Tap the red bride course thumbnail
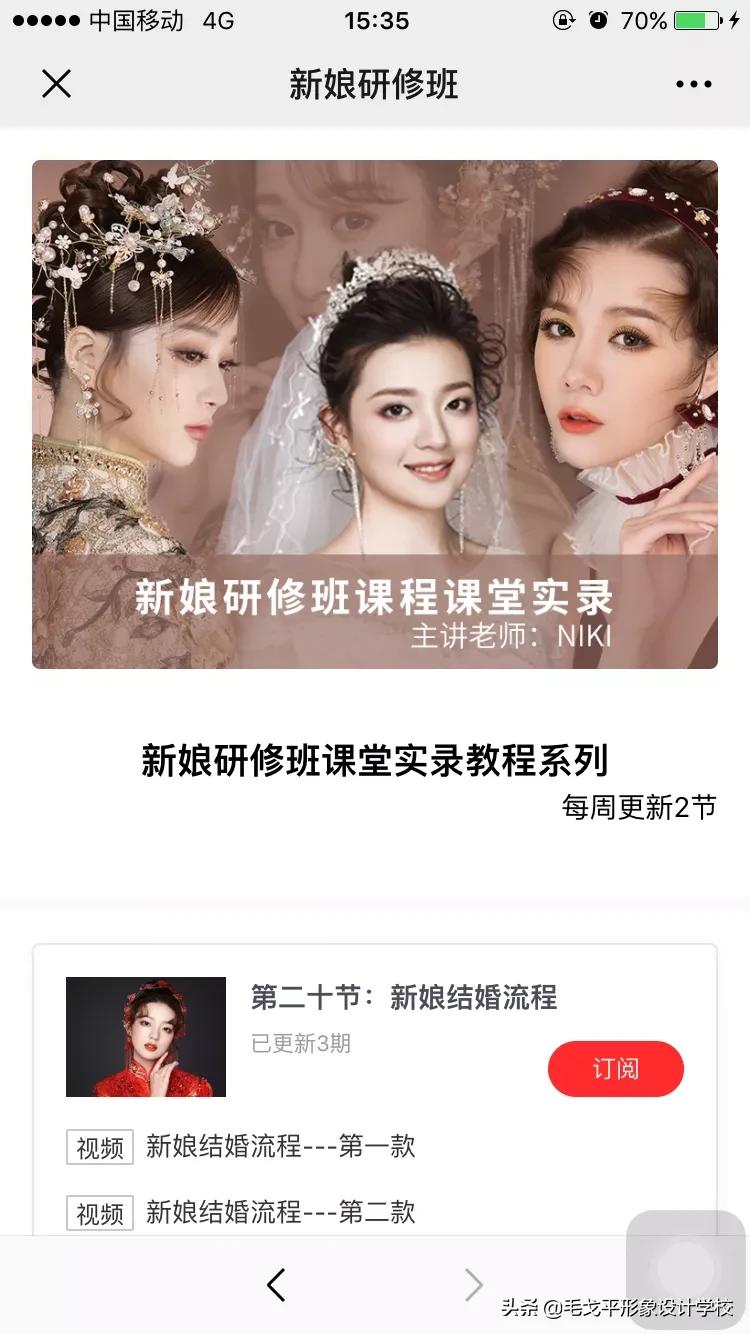The width and height of the screenshot is (750, 1334). [146, 1037]
